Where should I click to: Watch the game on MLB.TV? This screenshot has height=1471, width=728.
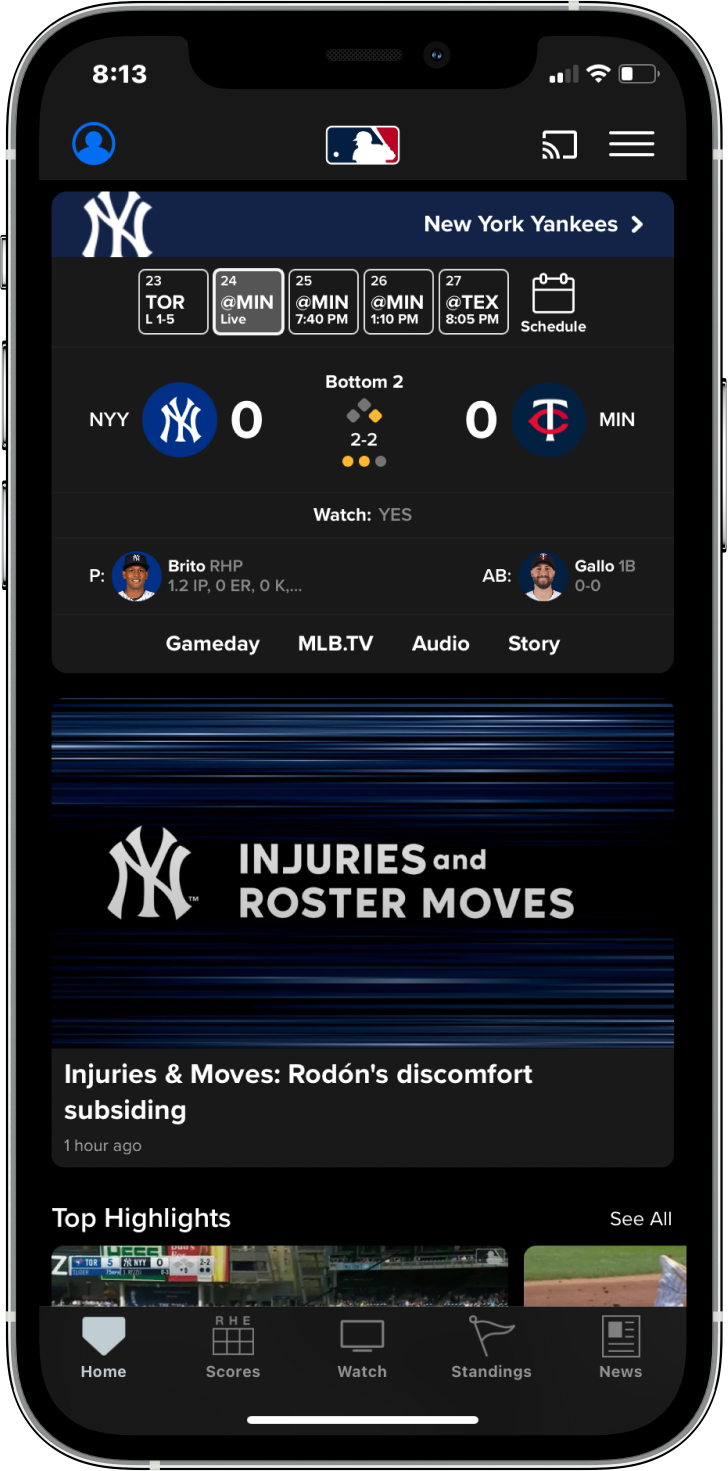335,644
